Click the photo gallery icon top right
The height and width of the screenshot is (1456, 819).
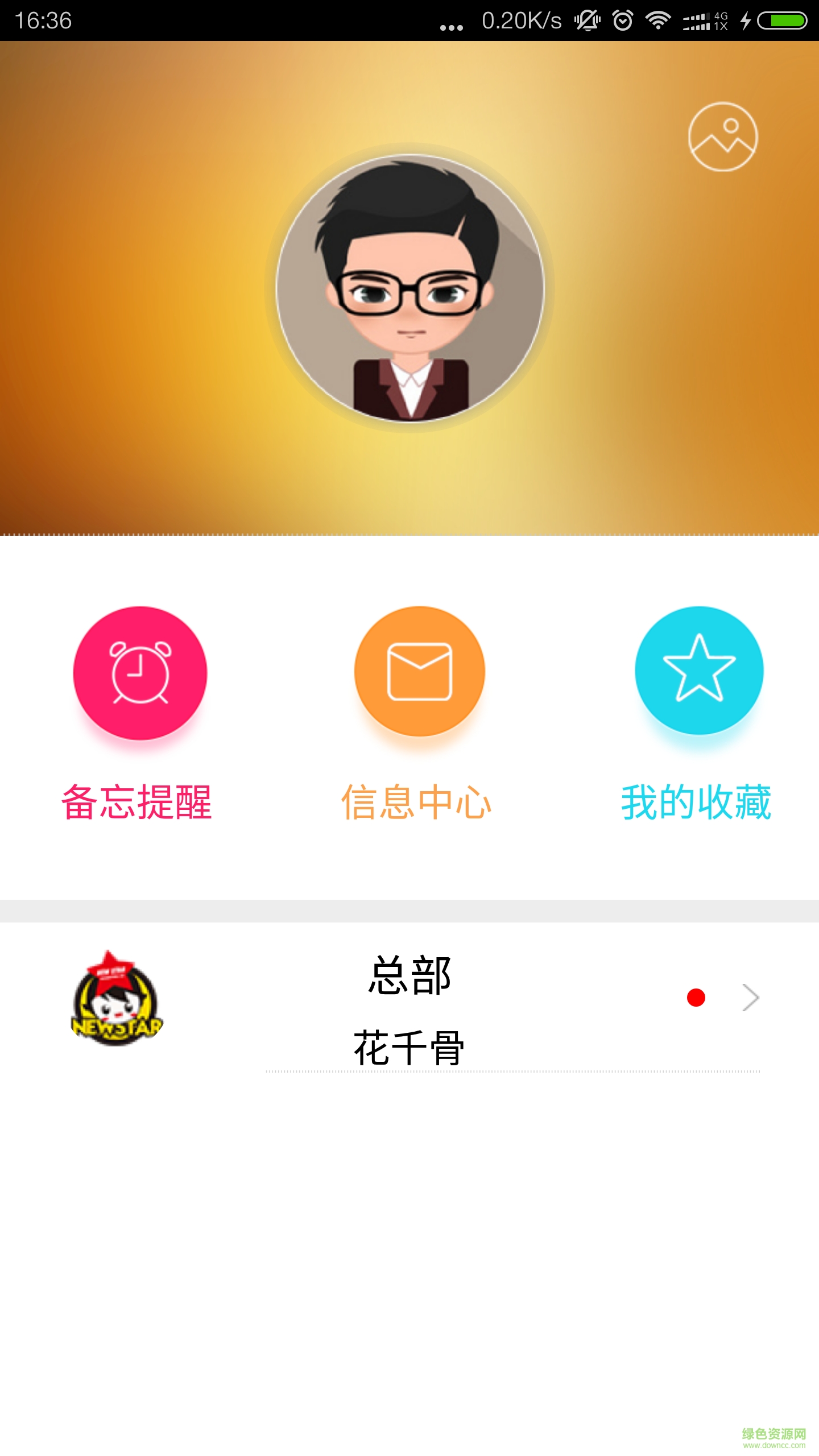pyautogui.click(x=723, y=135)
